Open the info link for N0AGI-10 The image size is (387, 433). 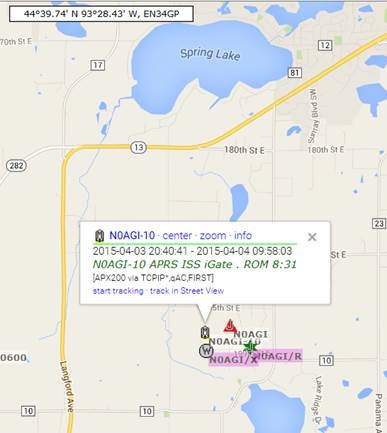tap(243, 235)
